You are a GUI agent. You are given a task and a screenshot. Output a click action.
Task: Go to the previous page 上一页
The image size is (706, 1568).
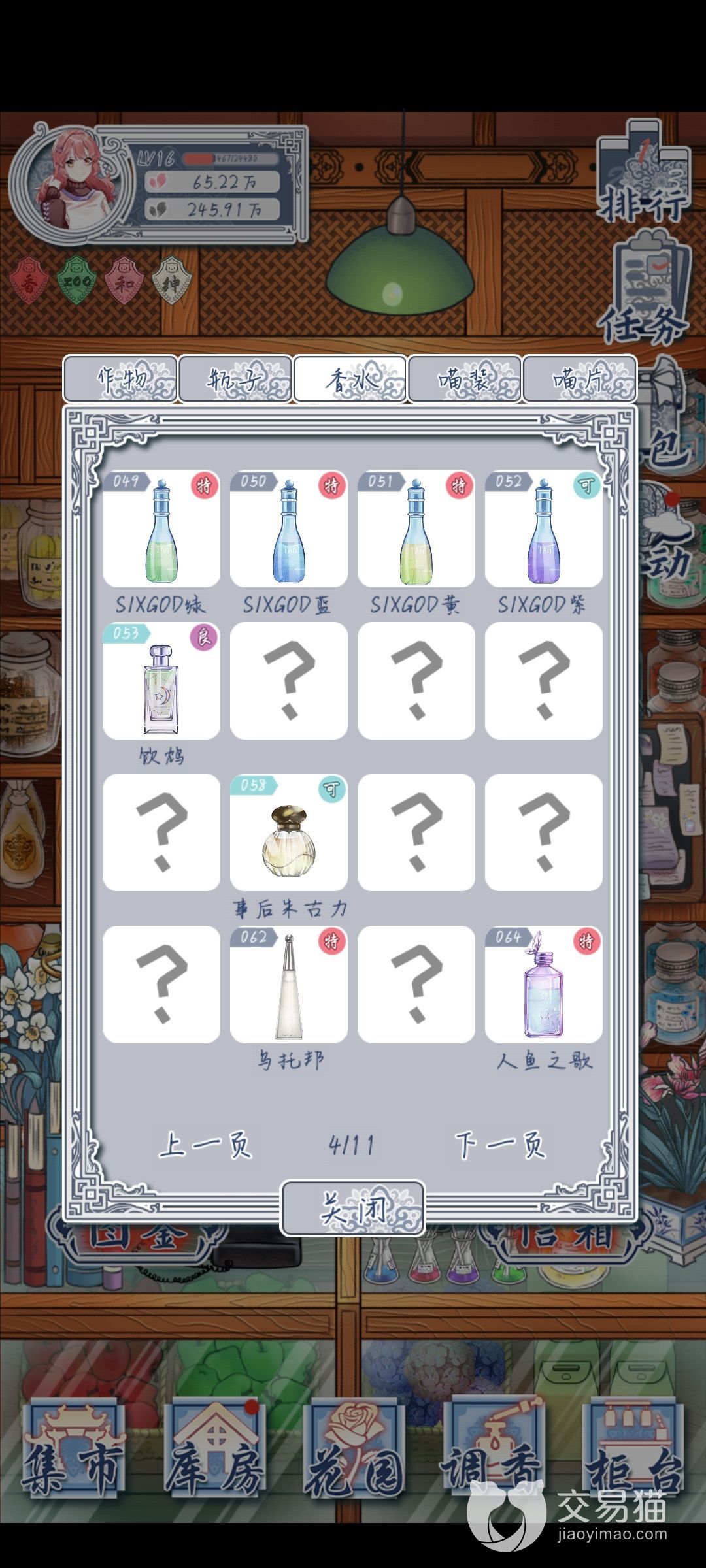coord(205,1145)
